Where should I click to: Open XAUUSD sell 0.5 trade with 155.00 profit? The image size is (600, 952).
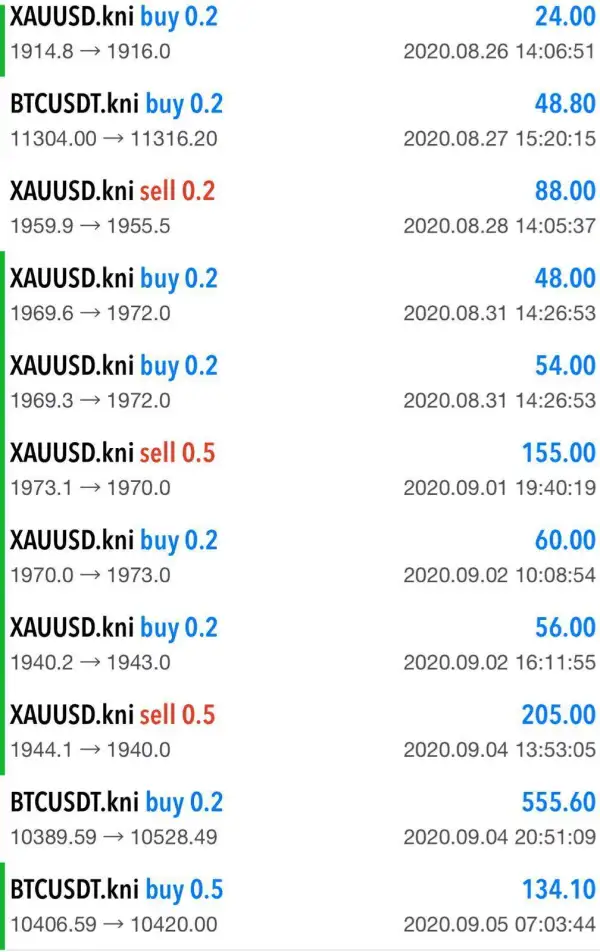pyautogui.click(x=300, y=469)
